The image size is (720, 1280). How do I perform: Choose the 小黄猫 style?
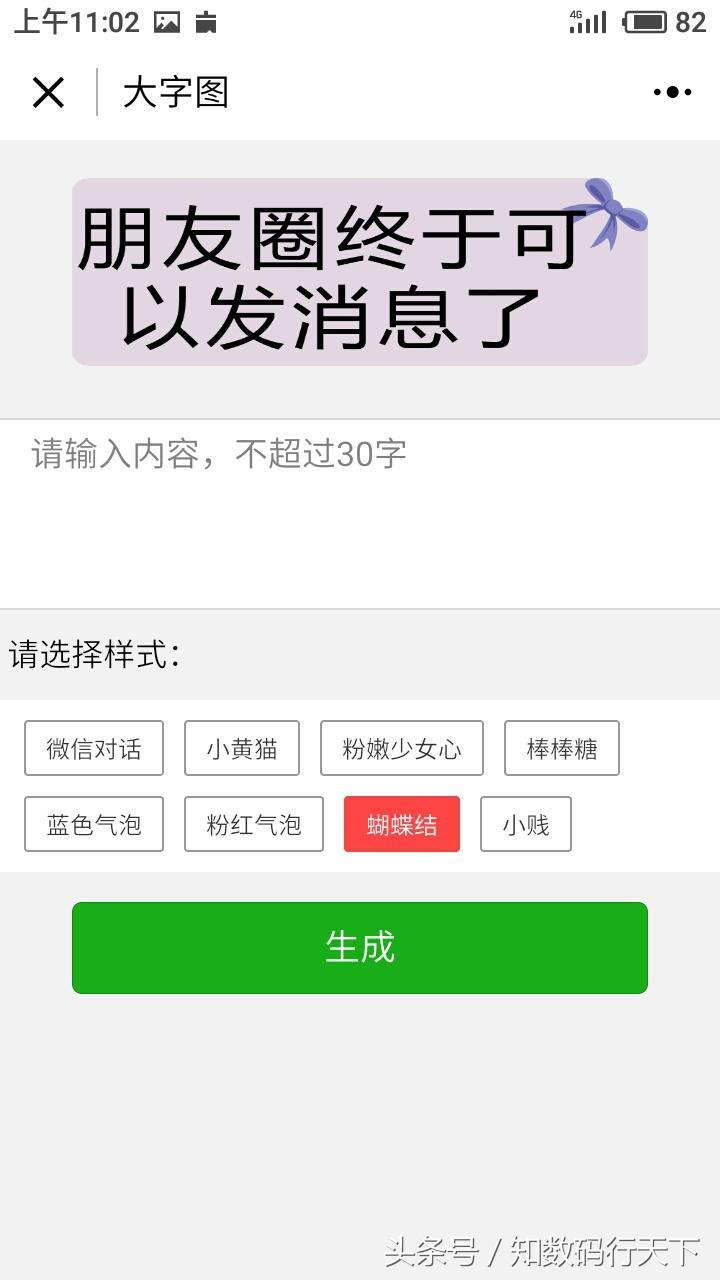click(x=242, y=748)
